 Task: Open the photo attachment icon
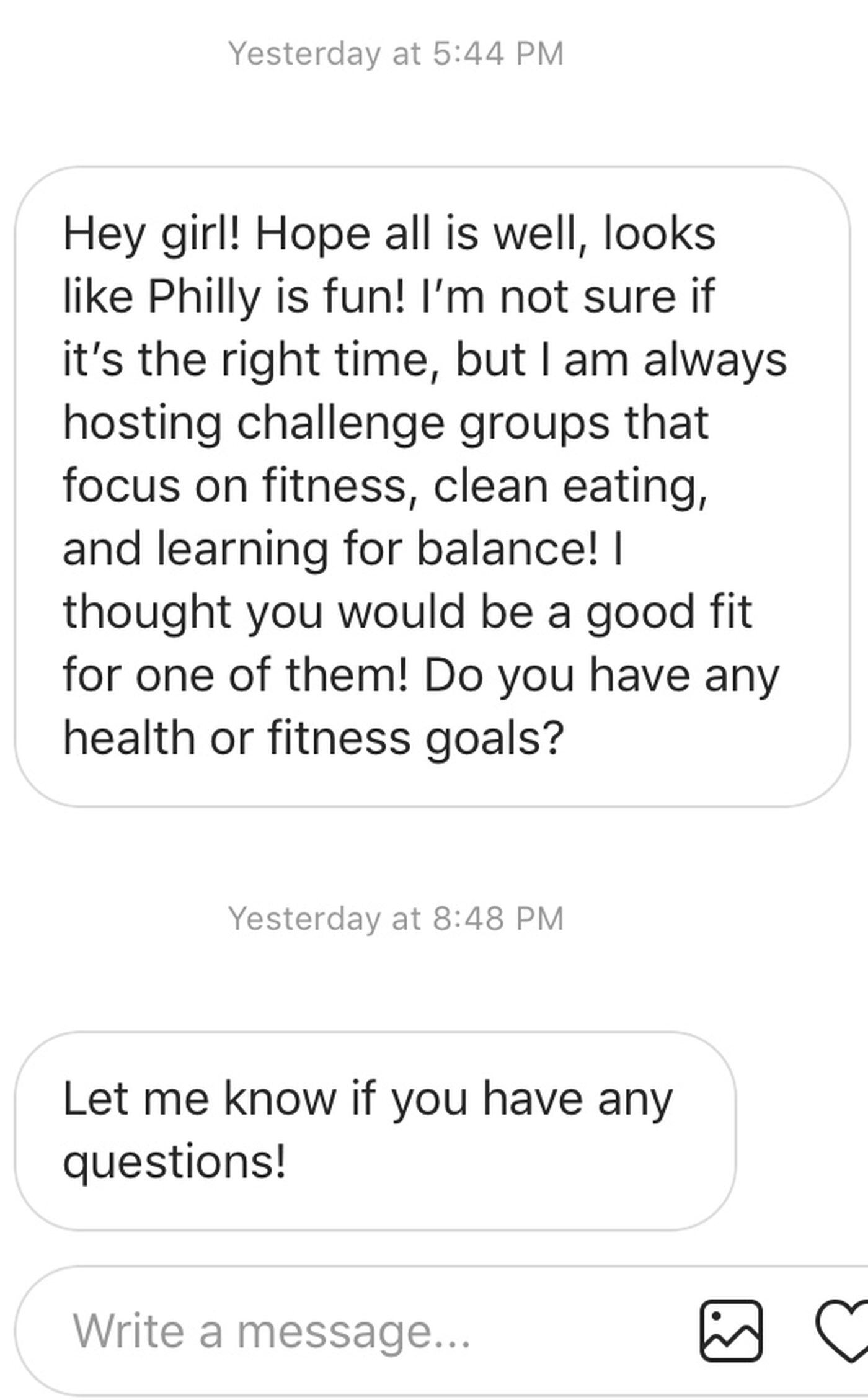(731, 1331)
